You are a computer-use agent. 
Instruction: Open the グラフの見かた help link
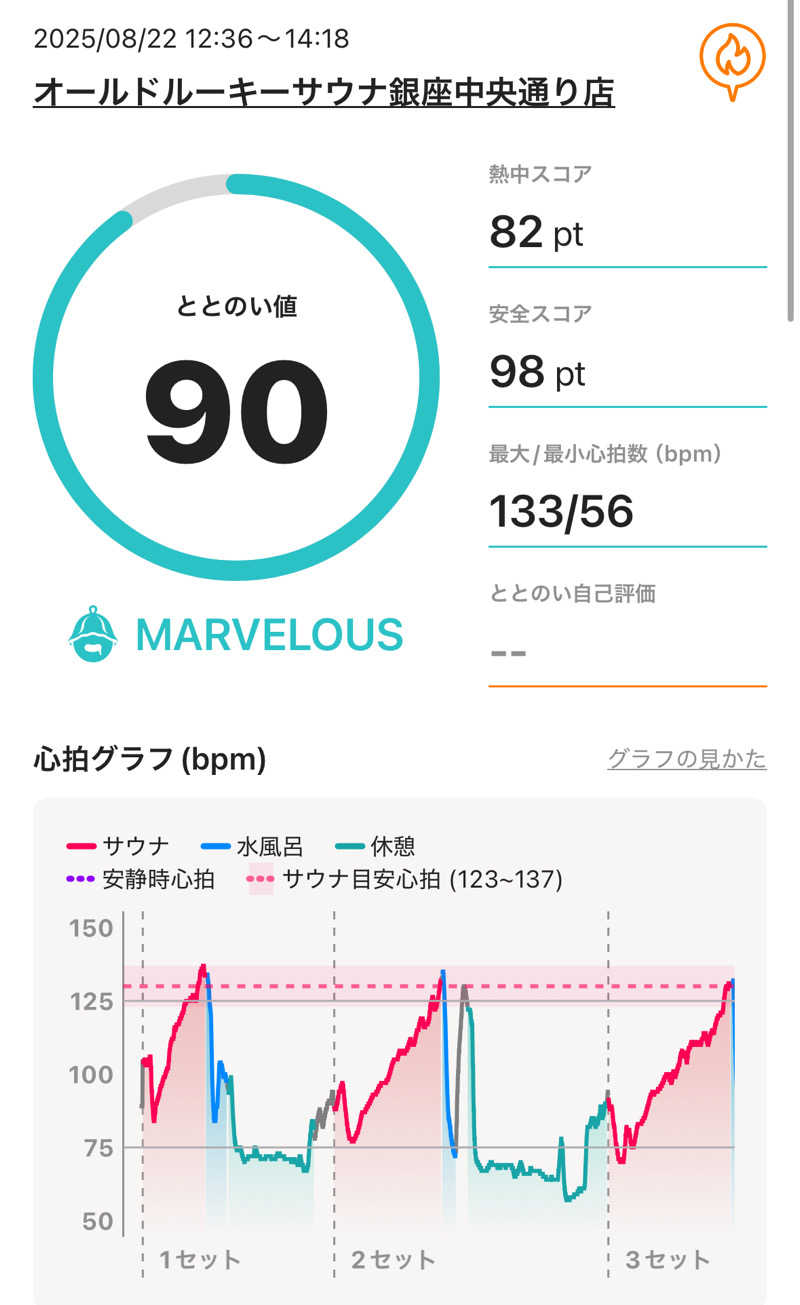686,760
